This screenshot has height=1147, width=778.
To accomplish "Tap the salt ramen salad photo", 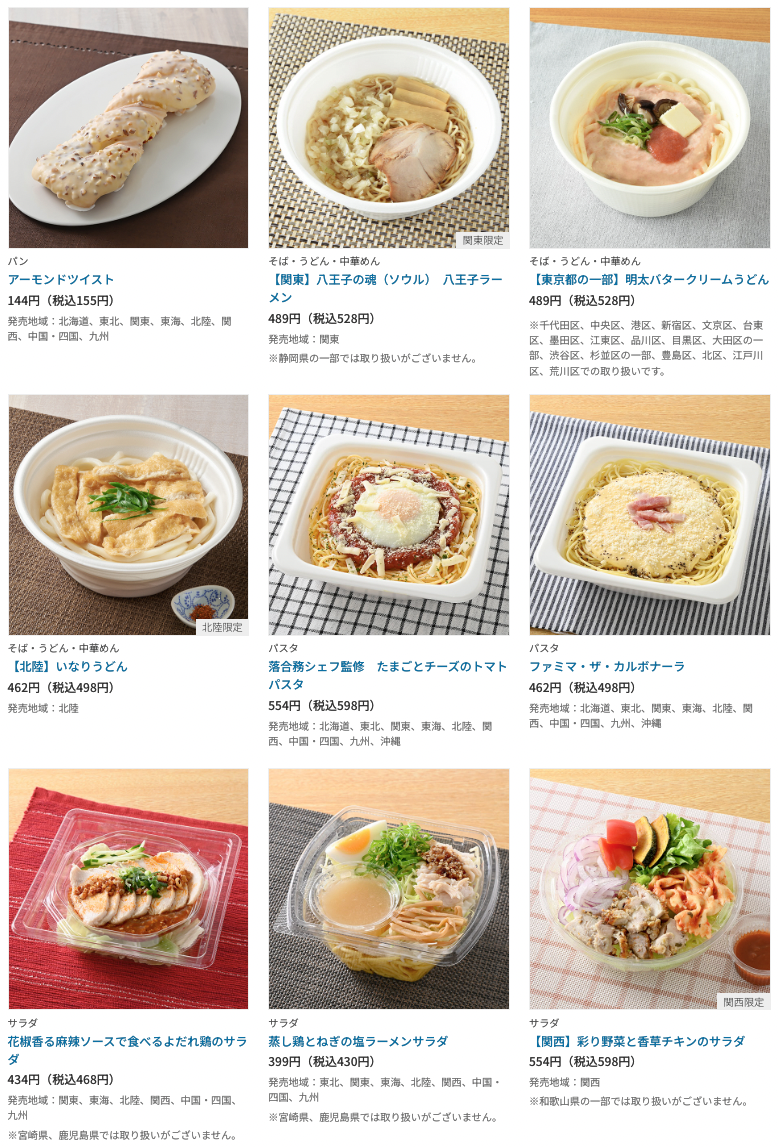I will (x=388, y=888).
